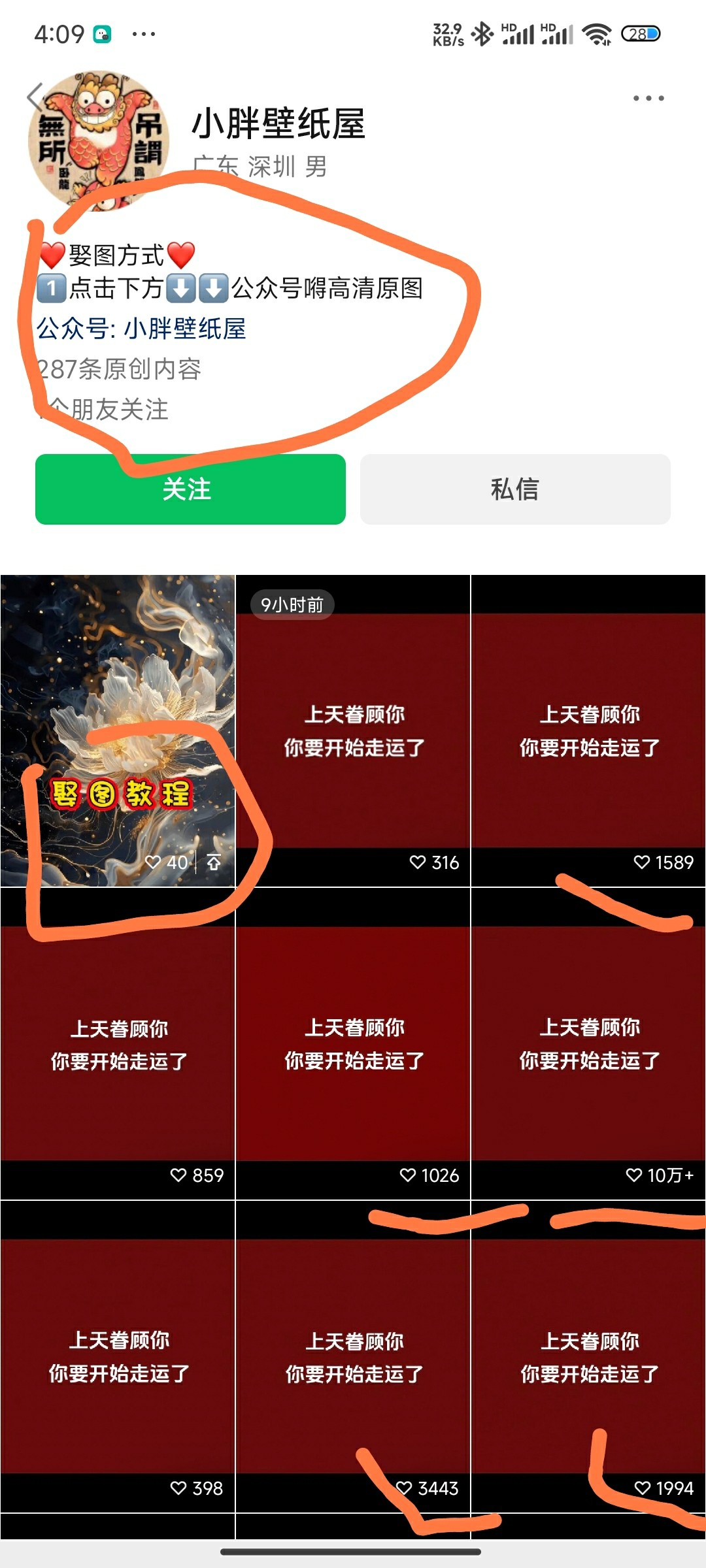Open the video with 1994 likes
The height and width of the screenshot is (1568, 706).
click(x=588, y=1356)
